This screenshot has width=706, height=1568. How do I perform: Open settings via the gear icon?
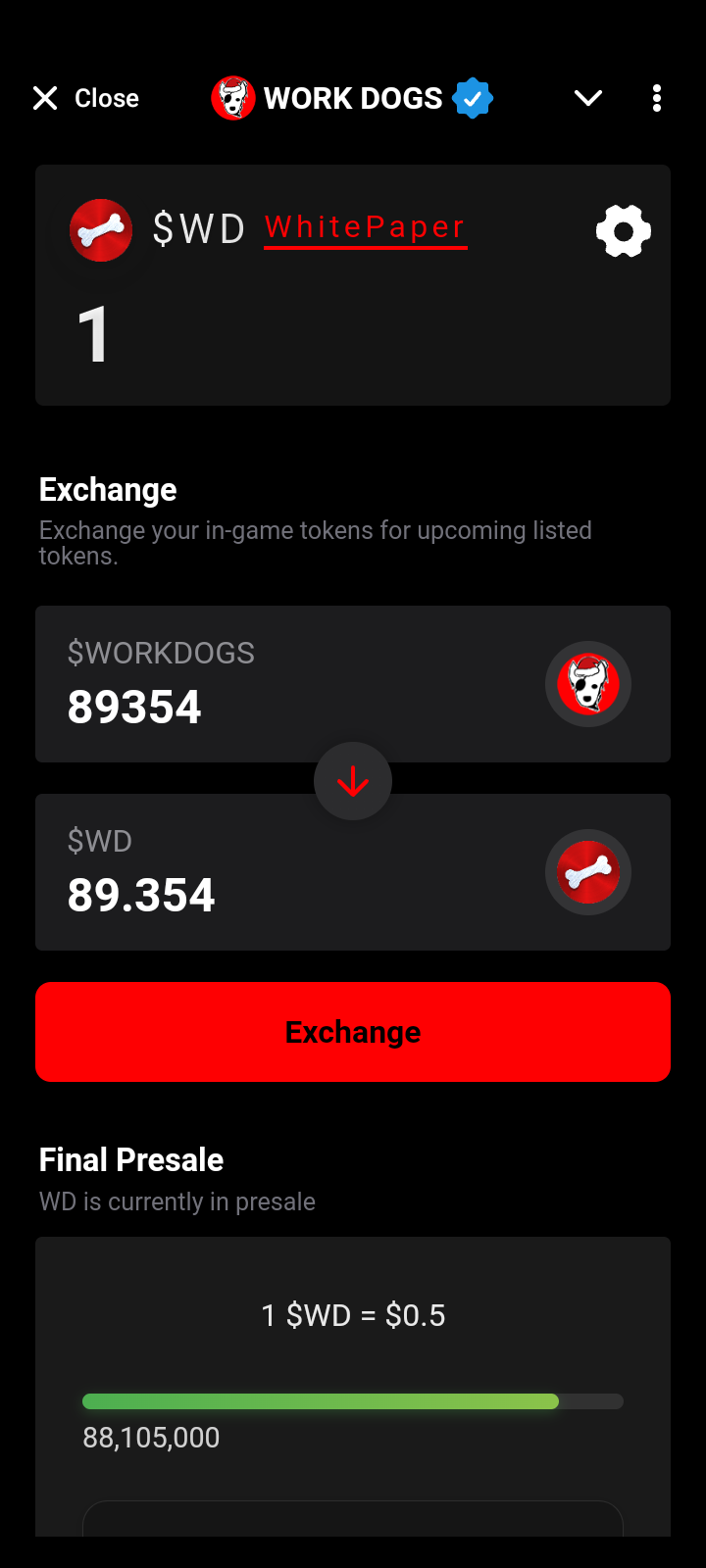tap(624, 231)
